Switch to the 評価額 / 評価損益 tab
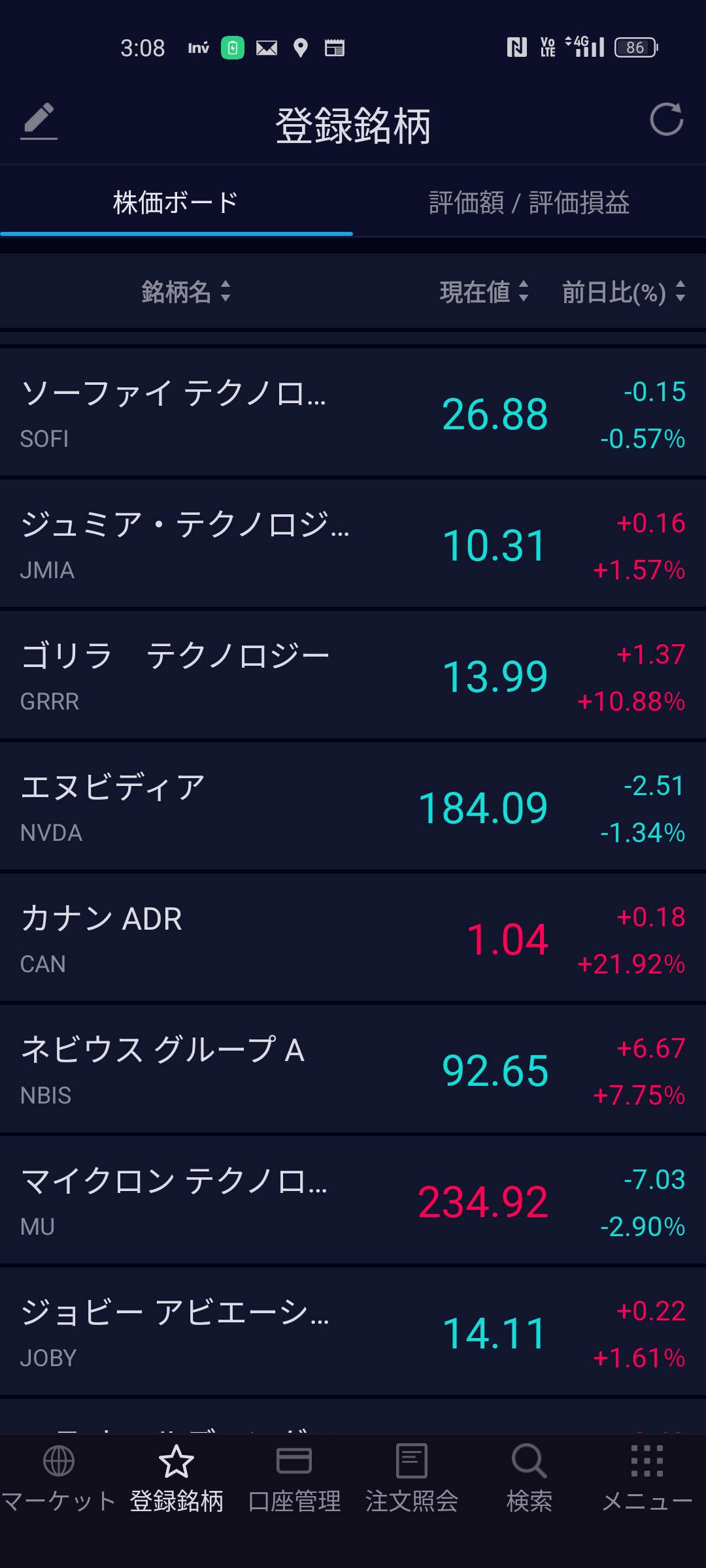Viewport: 706px width, 1568px height. 529,203
